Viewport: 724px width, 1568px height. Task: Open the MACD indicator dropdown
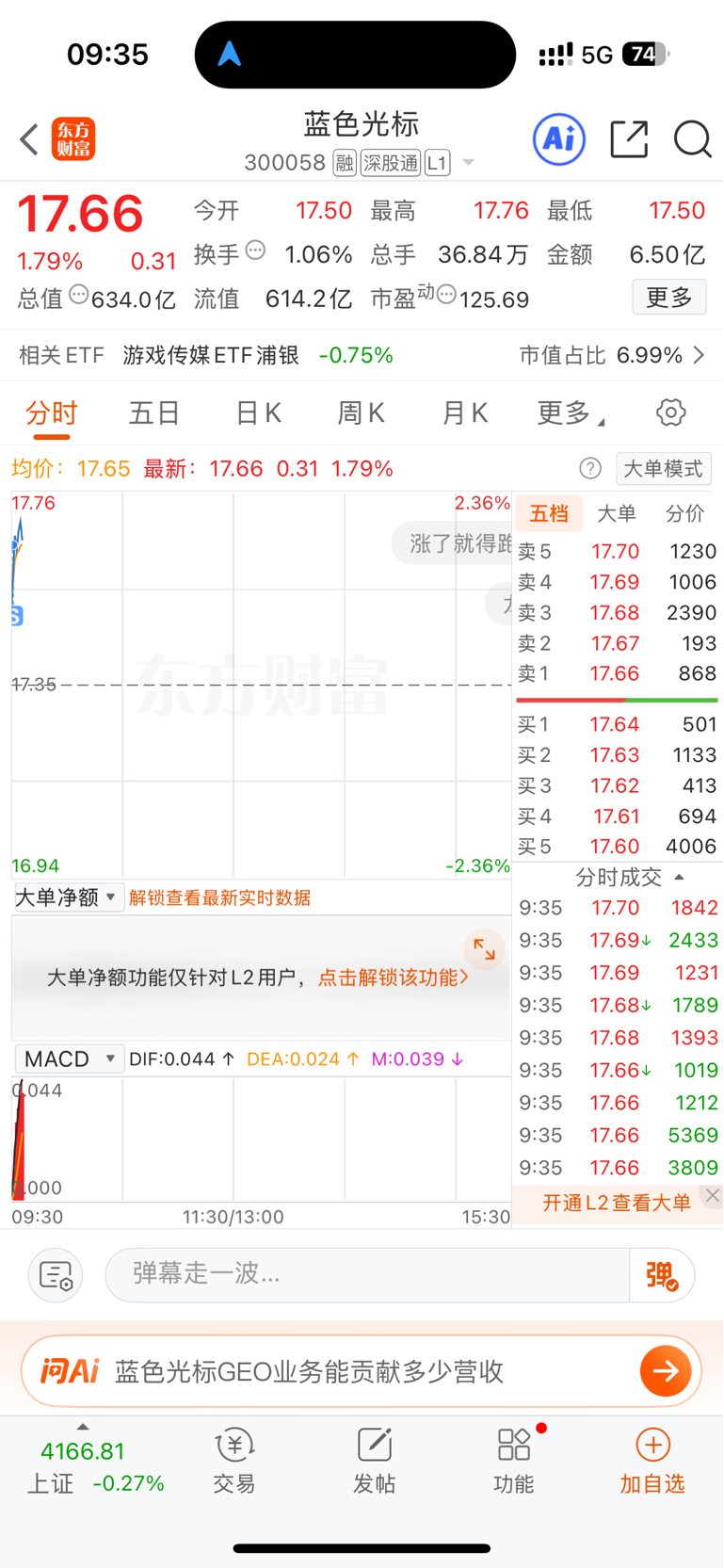click(x=70, y=1059)
